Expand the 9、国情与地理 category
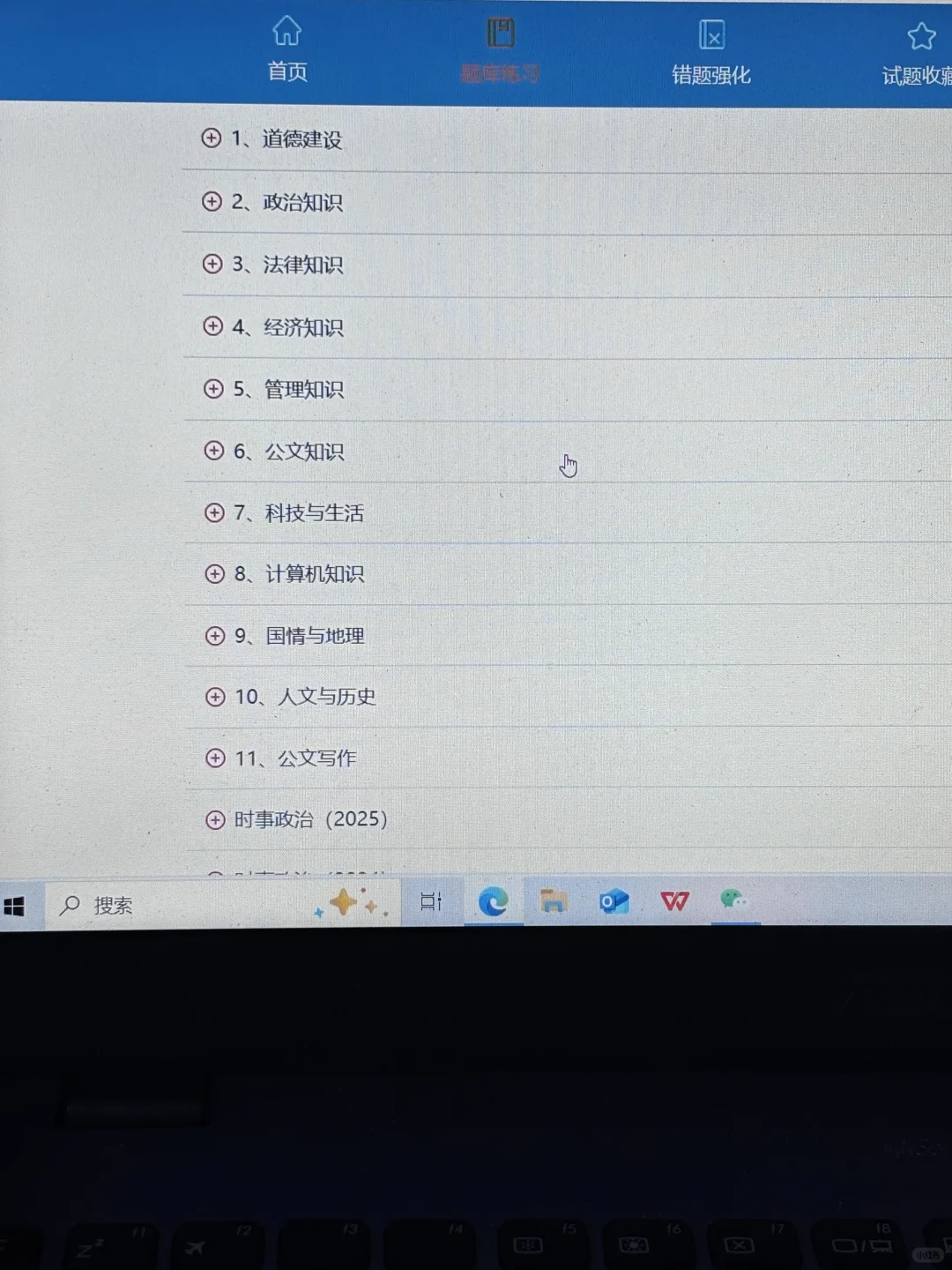Viewport: 952px width, 1270px height. click(x=215, y=636)
